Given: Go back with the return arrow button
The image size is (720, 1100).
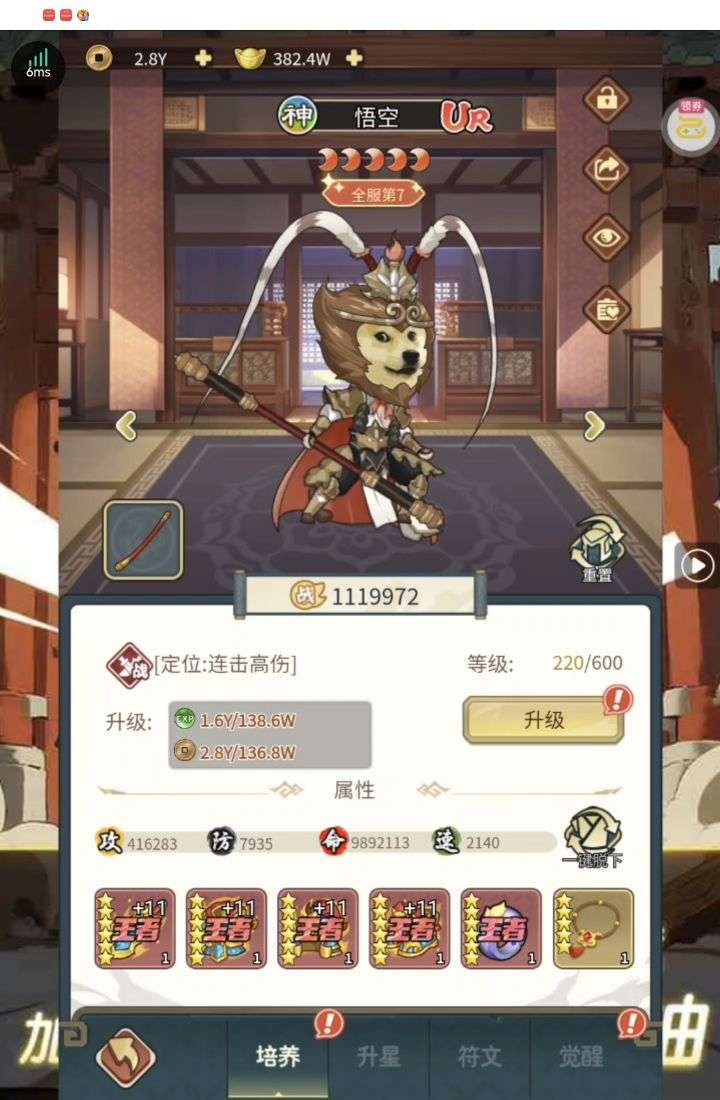Looking at the screenshot, I should tap(125, 1057).
